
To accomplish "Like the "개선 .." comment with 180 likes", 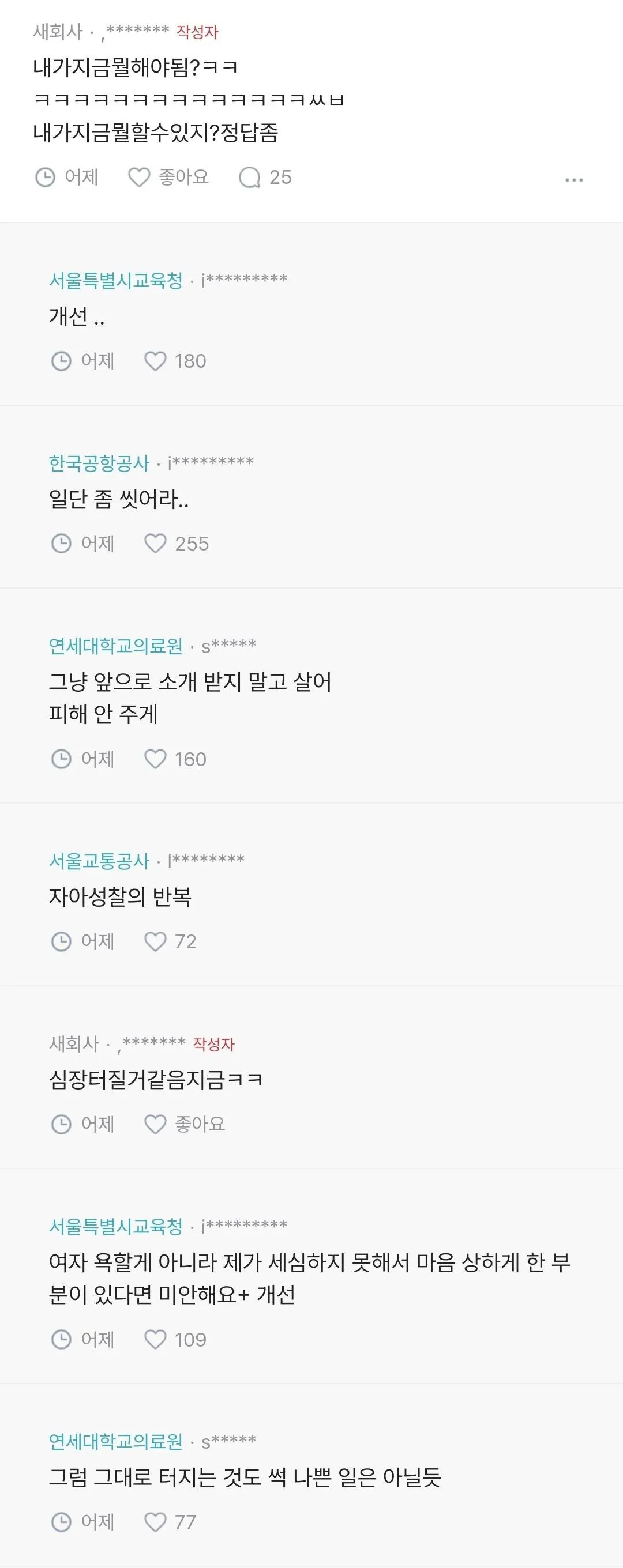I will pos(155,361).
